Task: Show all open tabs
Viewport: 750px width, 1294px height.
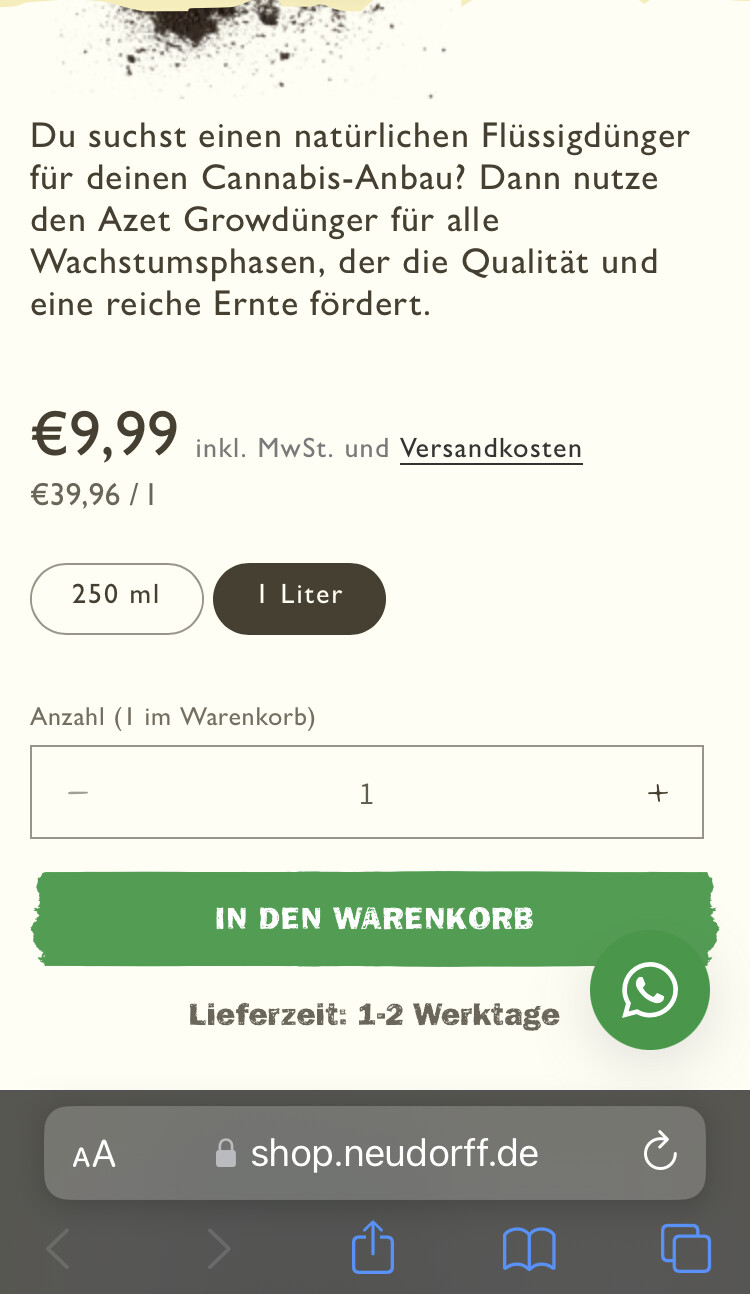Action: (685, 1248)
